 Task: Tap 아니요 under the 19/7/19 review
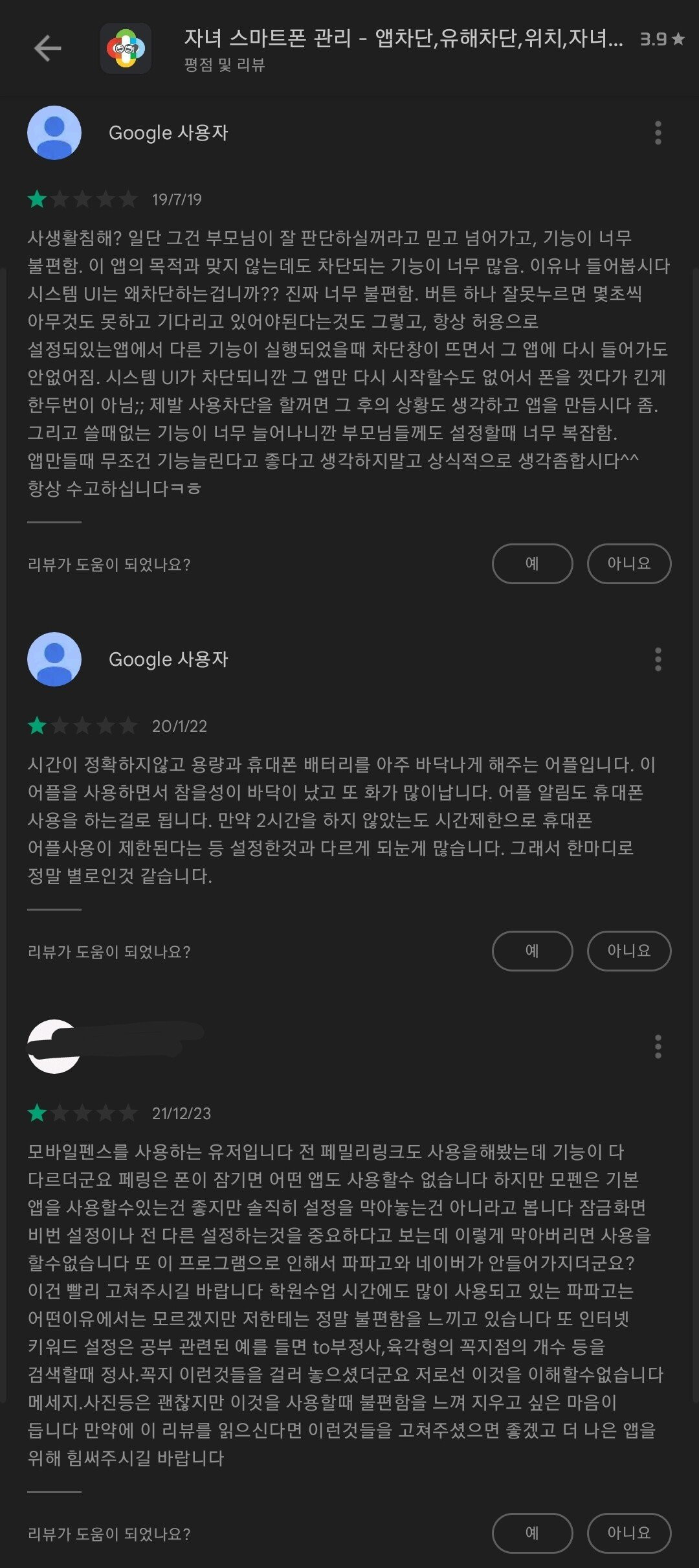[x=628, y=563]
